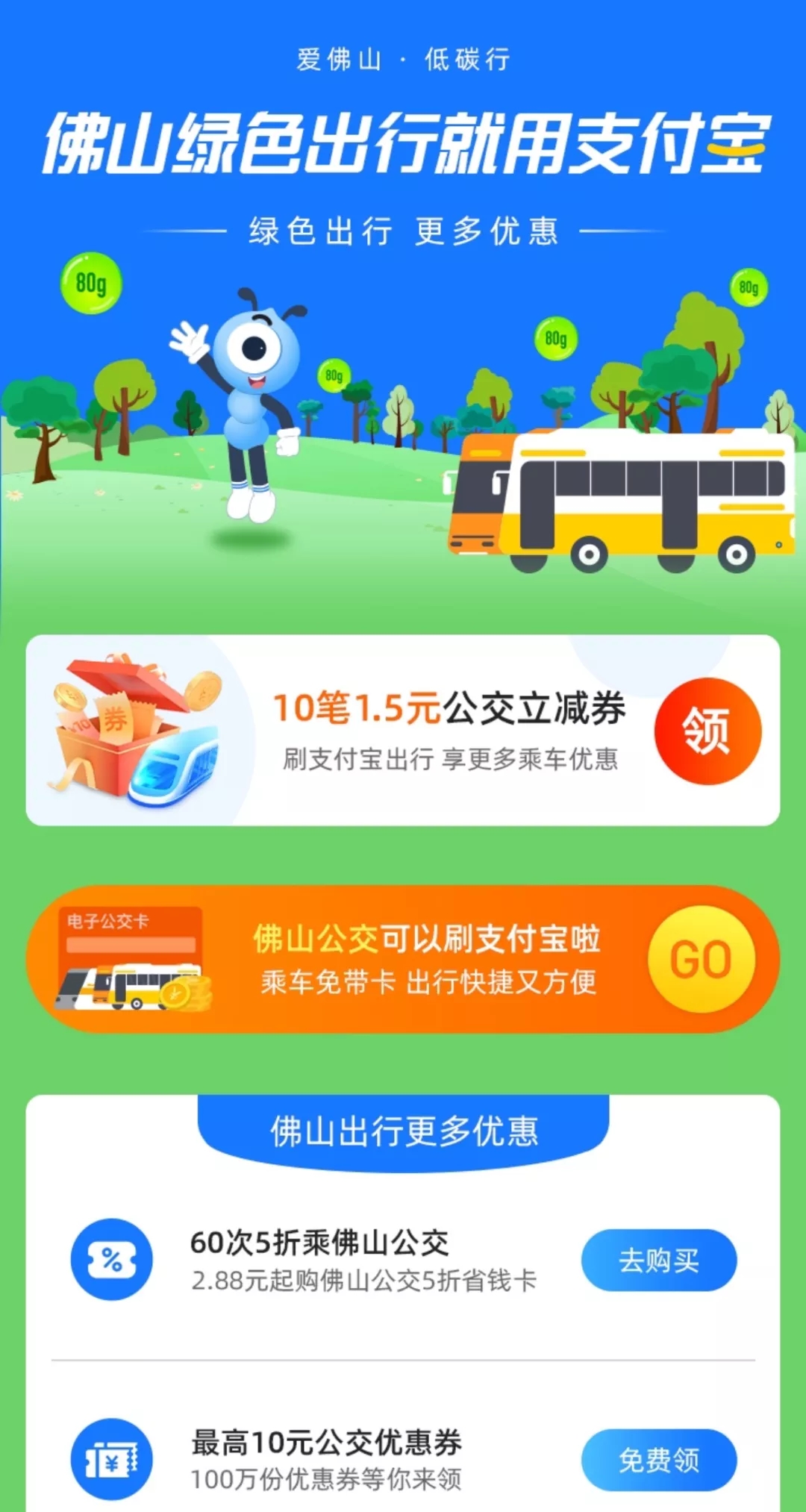
Task: Open the 佛山公交可以刷支付宝啦 banner
Action: [x=403, y=959]
